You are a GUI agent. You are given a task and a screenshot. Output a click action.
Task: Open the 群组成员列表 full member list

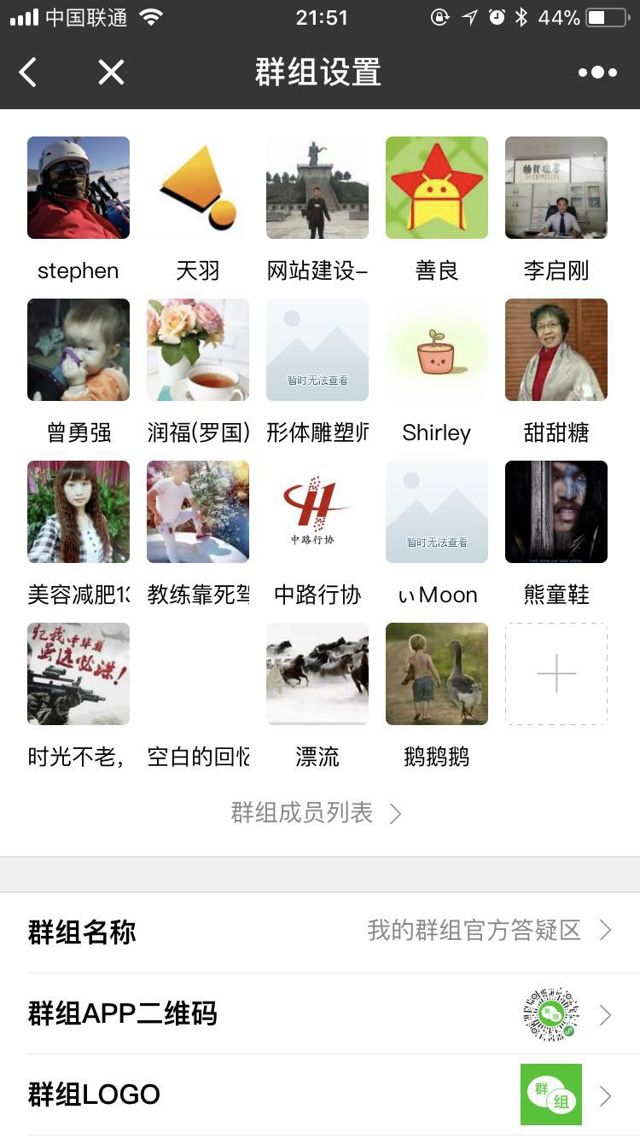(x=316, y=813)
